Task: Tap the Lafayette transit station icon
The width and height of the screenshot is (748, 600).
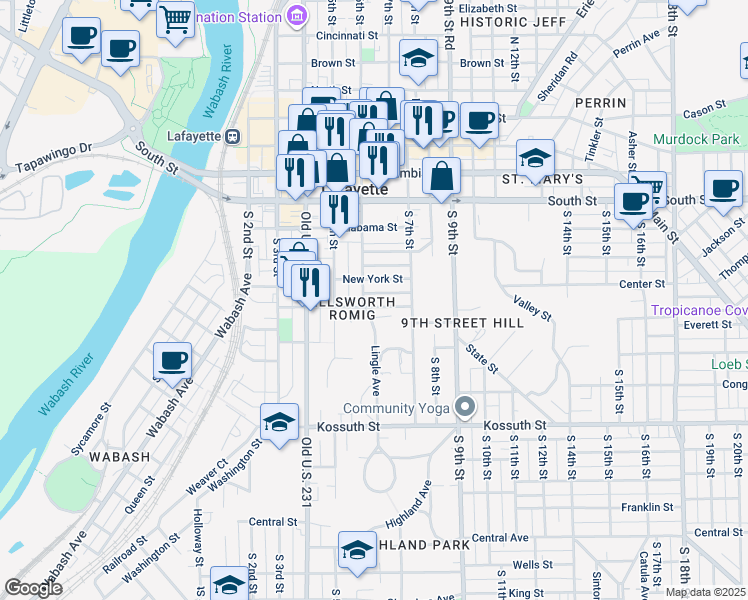Action: point(233,136)
